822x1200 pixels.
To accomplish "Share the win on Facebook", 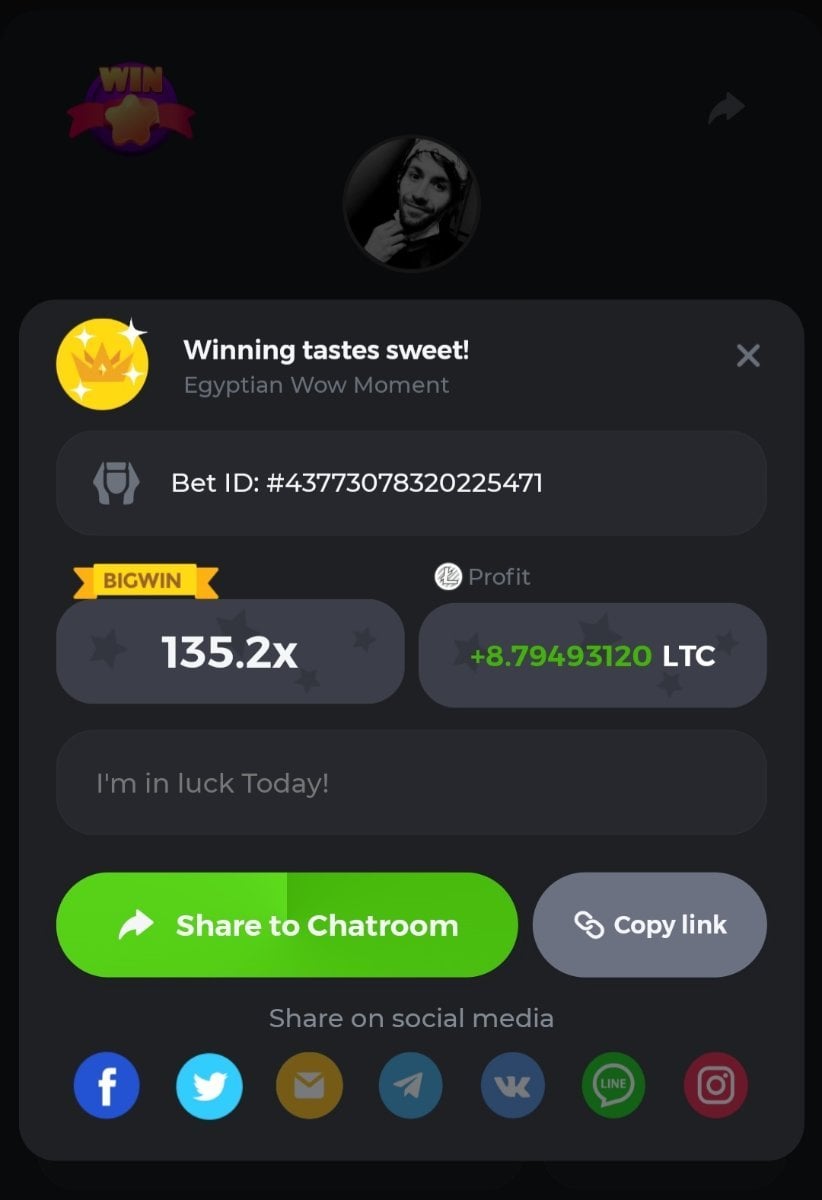I will (106, 1086).
